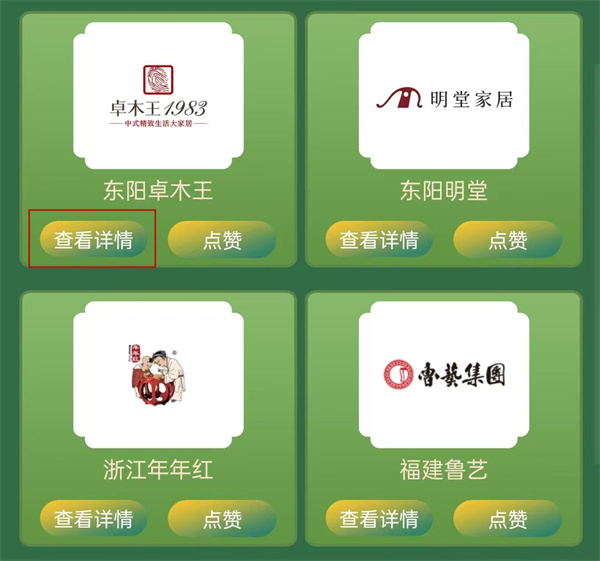600x561 pixels.
Task: See details of 福建鲁艺
Action: [x=379, y=519]
